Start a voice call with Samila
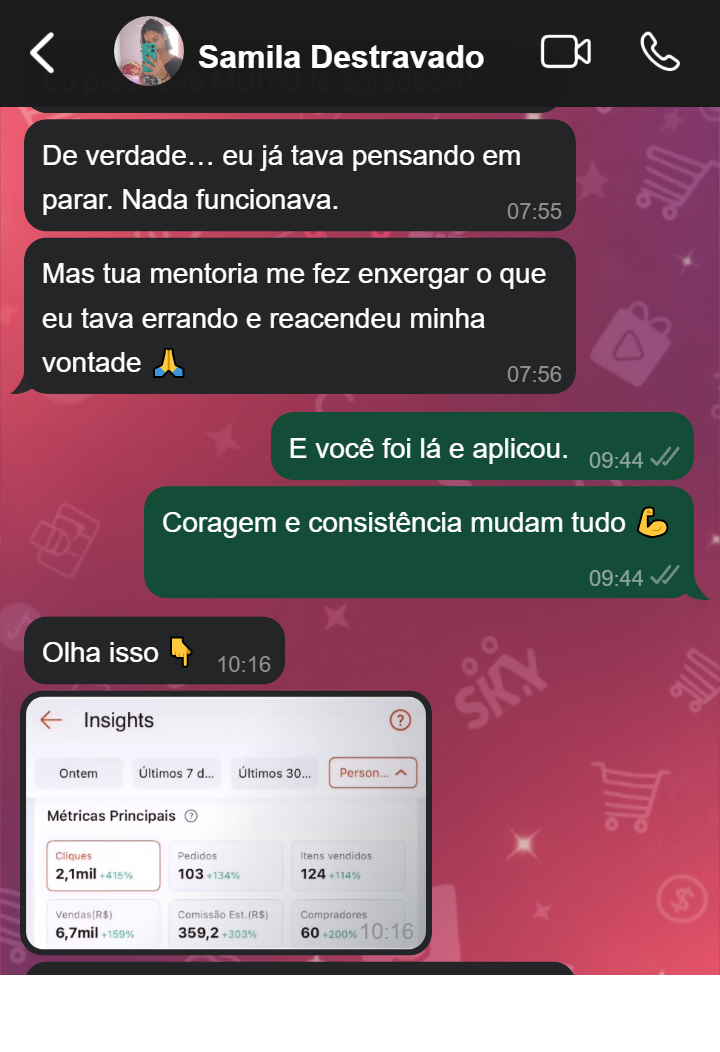Screen dimensions: 720x1052 pos(659,52)
